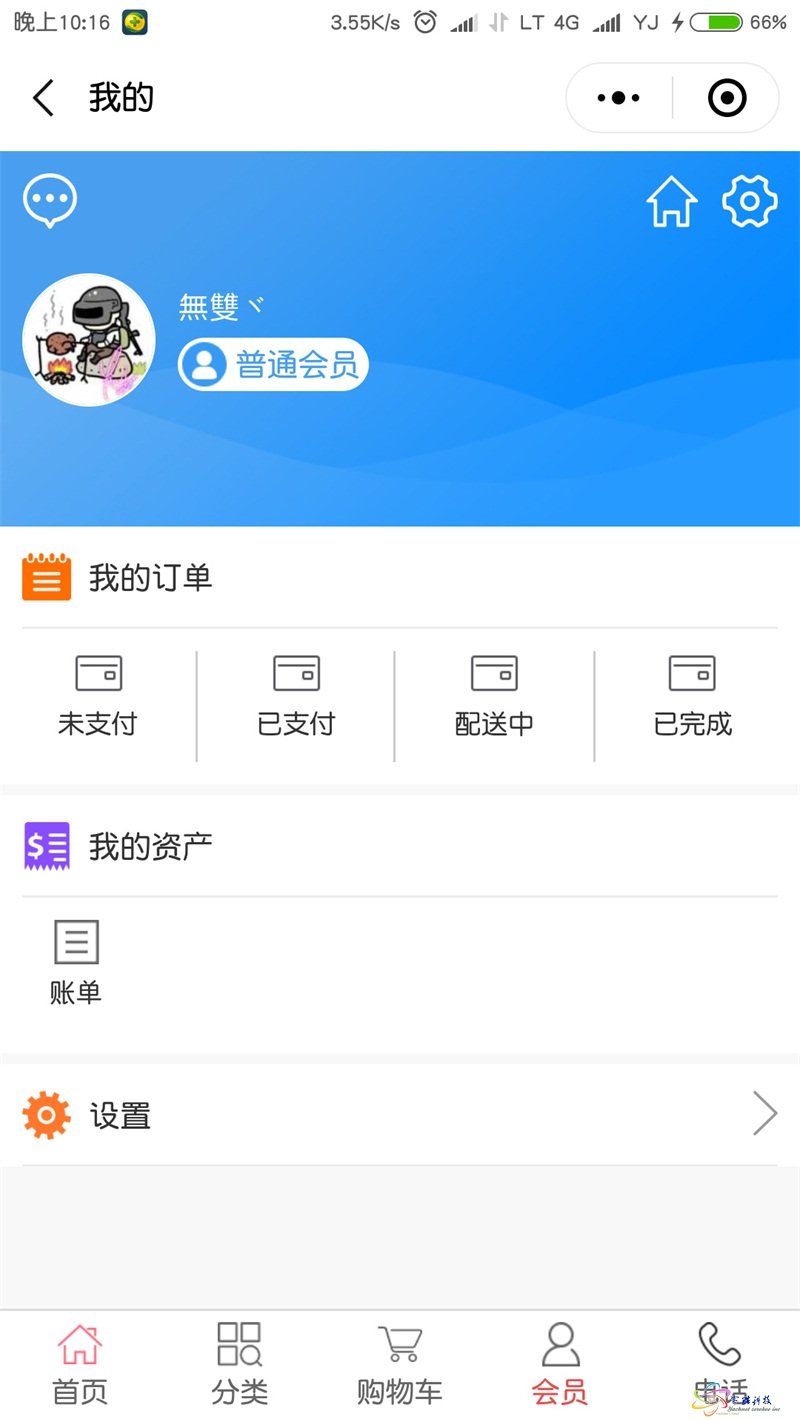Open 账单 under 我的资产
The height and width of the screenshot is (1422, 800).
coord(76,962)
